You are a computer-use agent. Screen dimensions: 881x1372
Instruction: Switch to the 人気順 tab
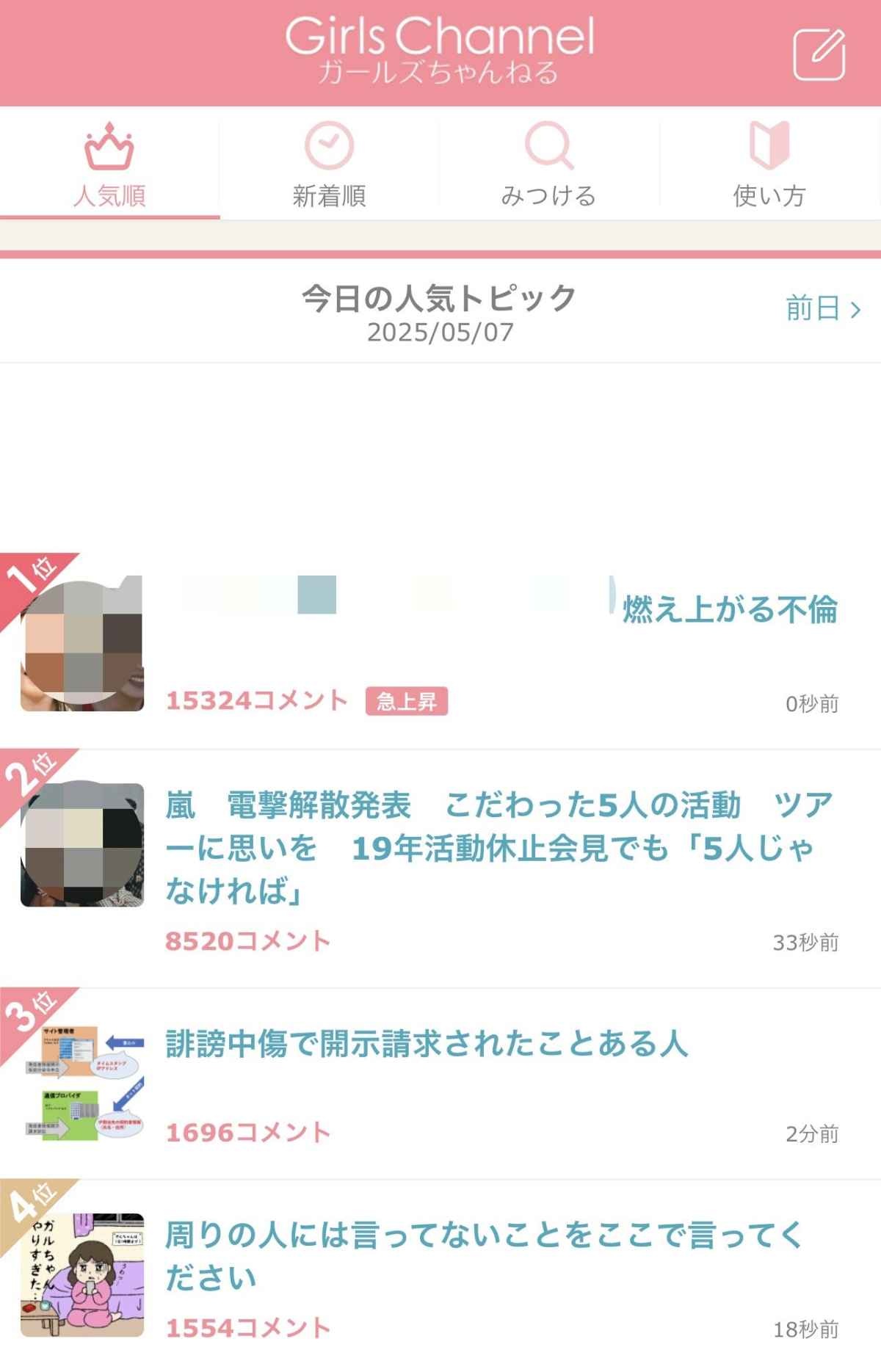[x=109, y=166]
